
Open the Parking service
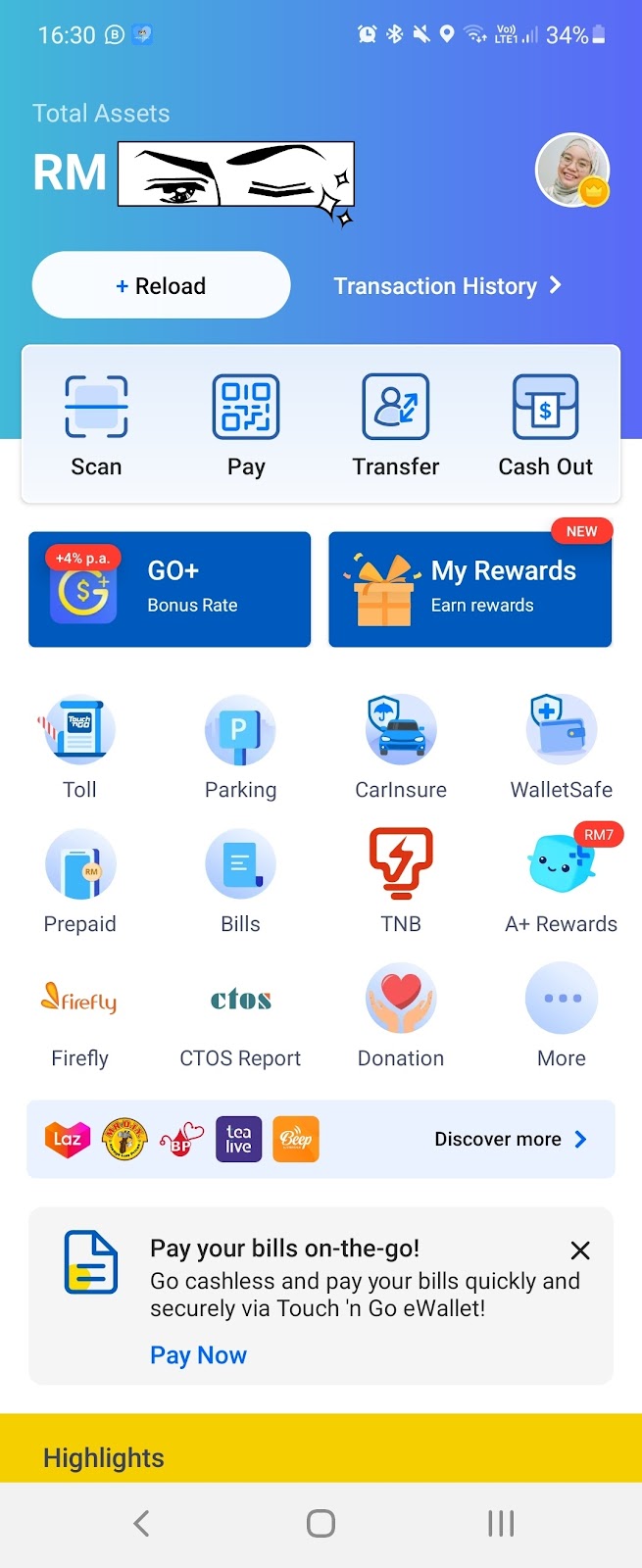point(240,747)
